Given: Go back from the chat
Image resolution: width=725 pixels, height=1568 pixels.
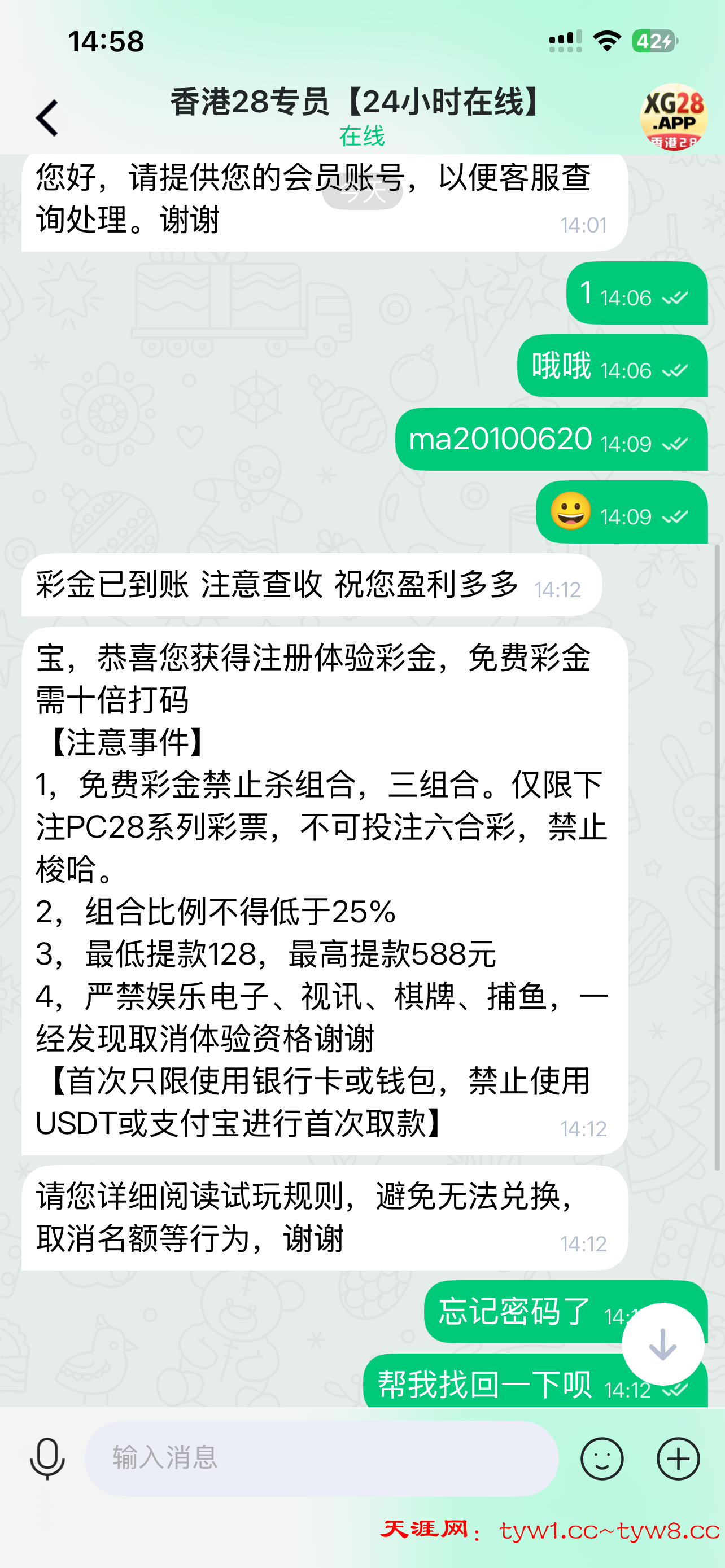Looking at the screenshot, I should (x=47, y=118).
